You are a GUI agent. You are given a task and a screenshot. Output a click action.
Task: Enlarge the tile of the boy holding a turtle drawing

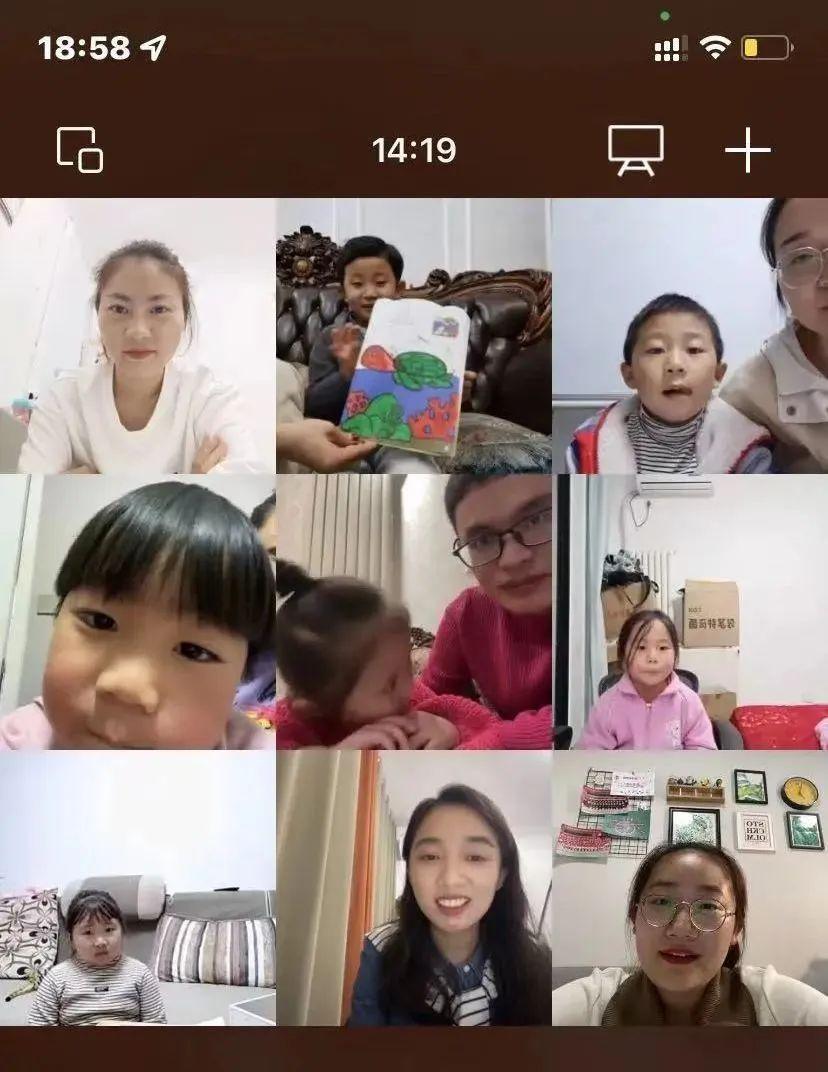413,335
